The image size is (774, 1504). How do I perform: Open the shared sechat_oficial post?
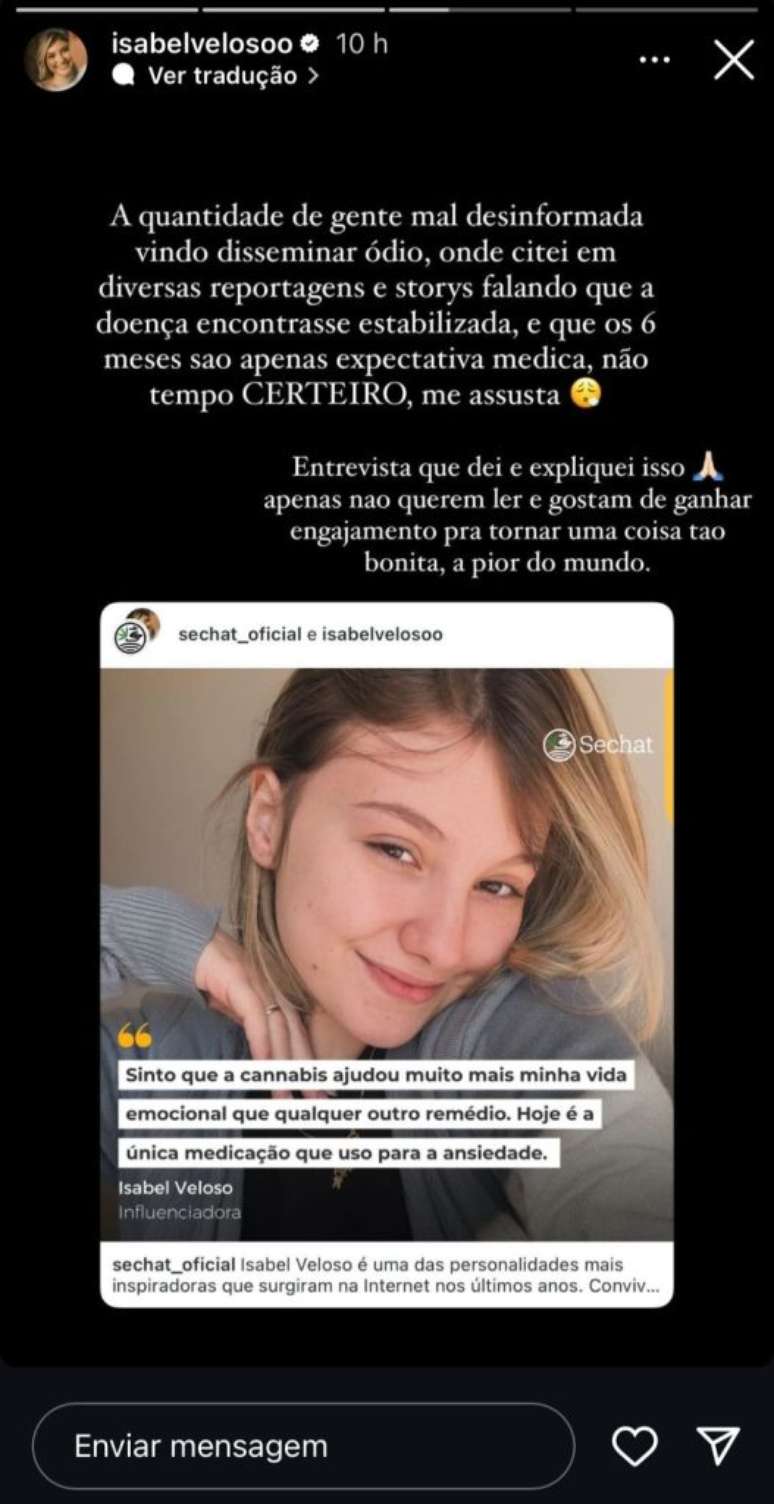(x=386, y=954)
